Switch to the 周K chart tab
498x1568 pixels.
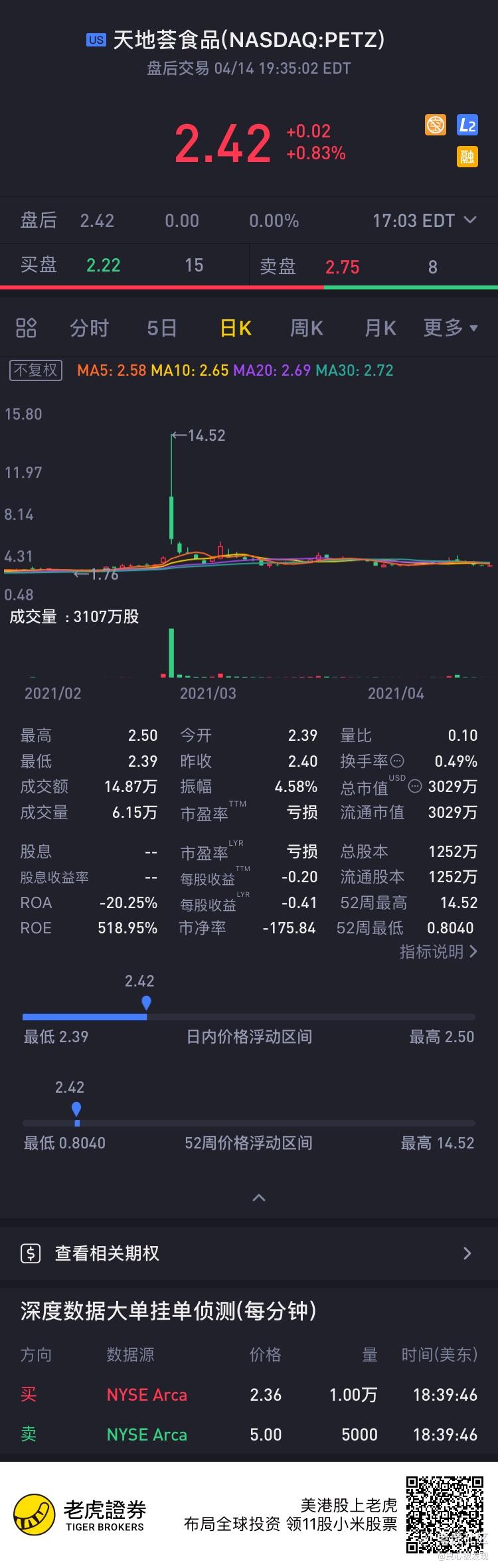click(x=307, y=328)
